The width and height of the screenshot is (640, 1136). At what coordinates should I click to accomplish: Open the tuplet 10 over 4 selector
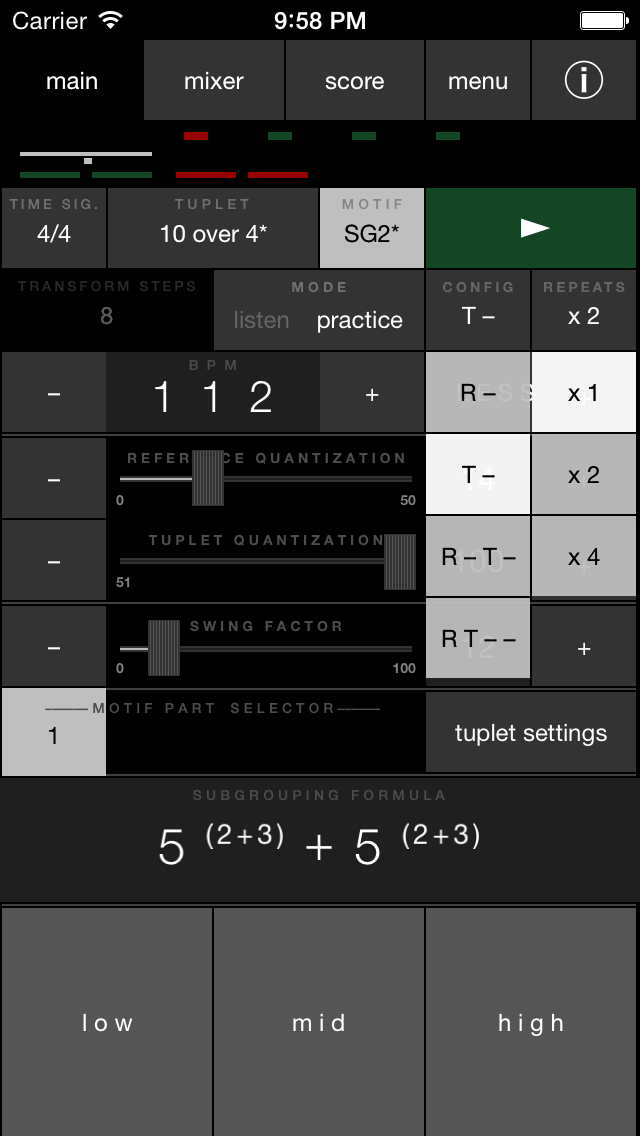(213, 228)
